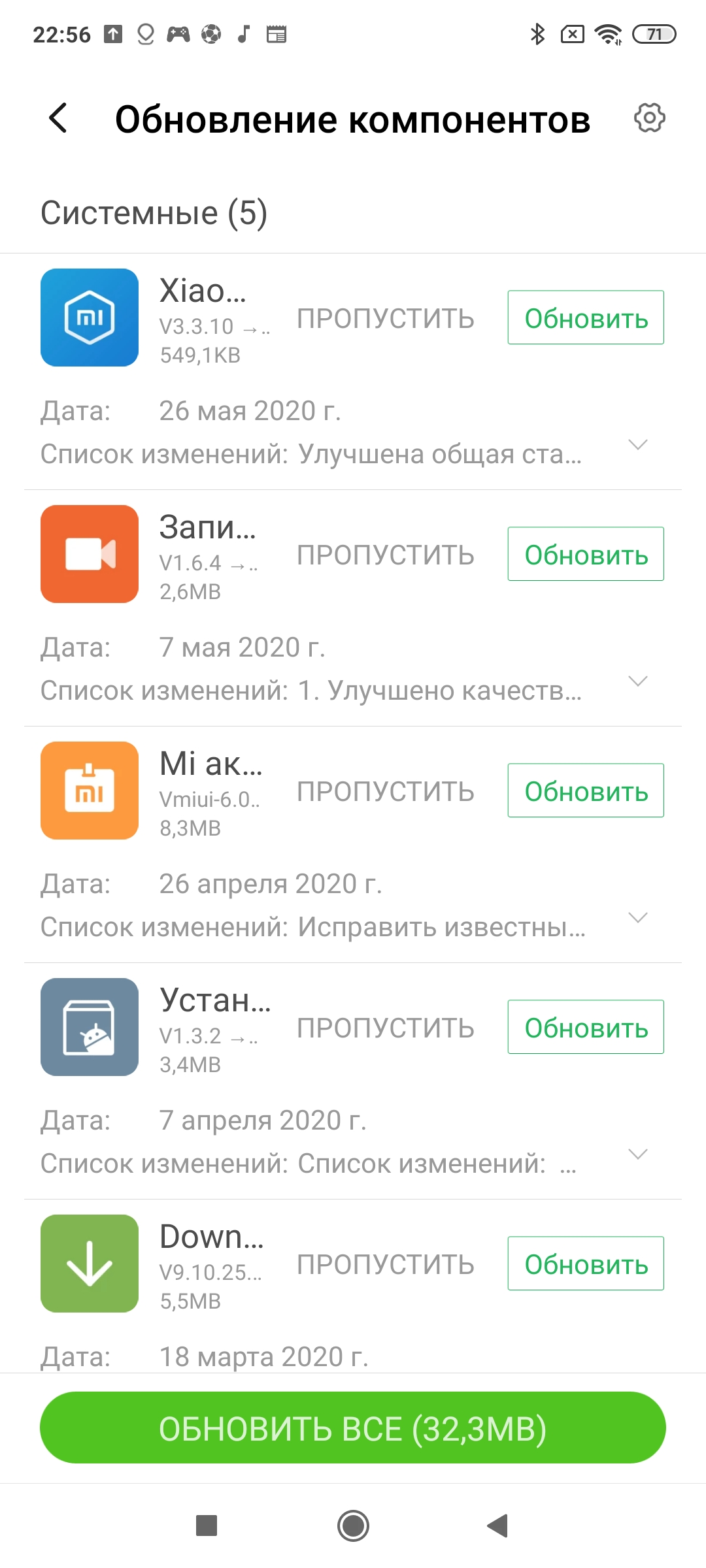Update the Down… app
Viewport: 706px width, 1568px height.
586,1264
